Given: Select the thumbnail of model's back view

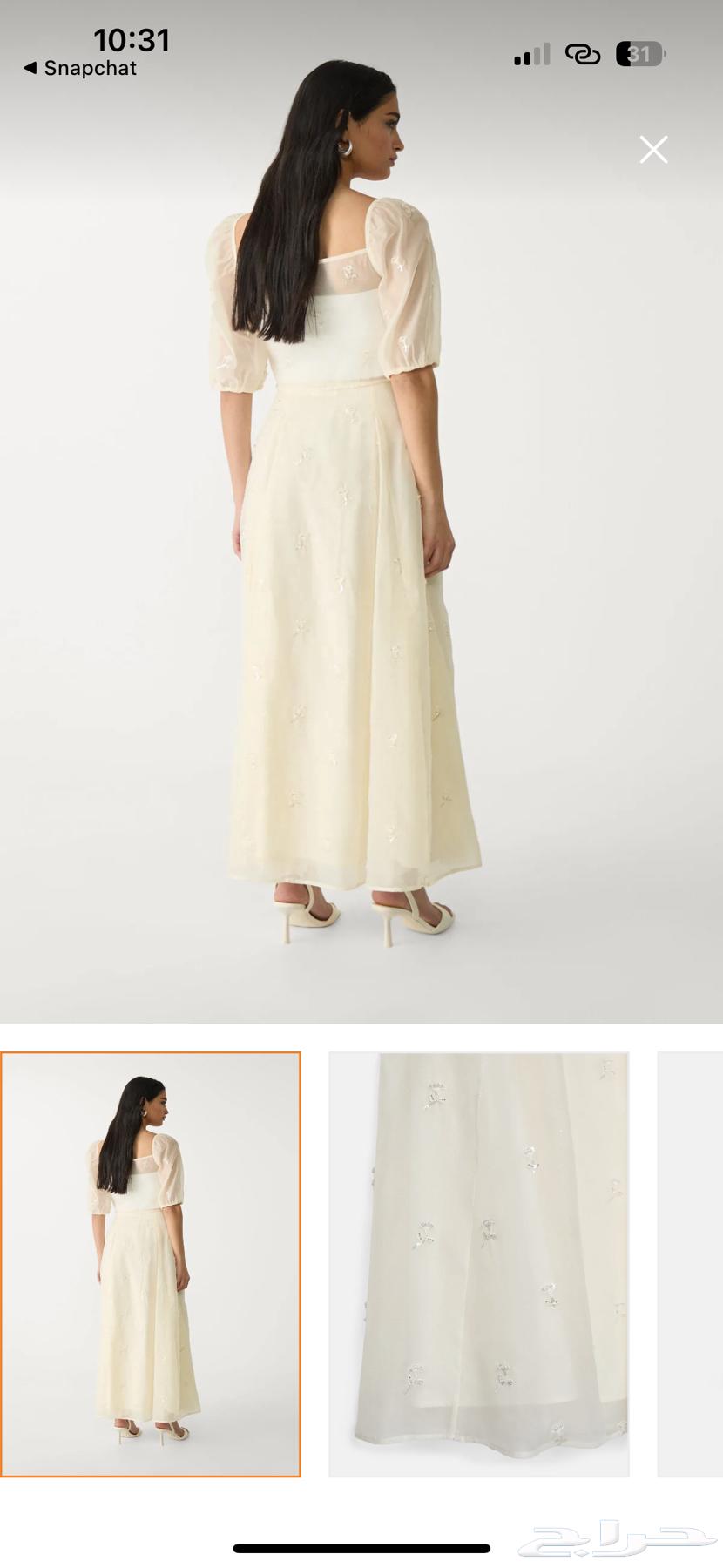Looking at the screenshot, I should point(151,1264).
